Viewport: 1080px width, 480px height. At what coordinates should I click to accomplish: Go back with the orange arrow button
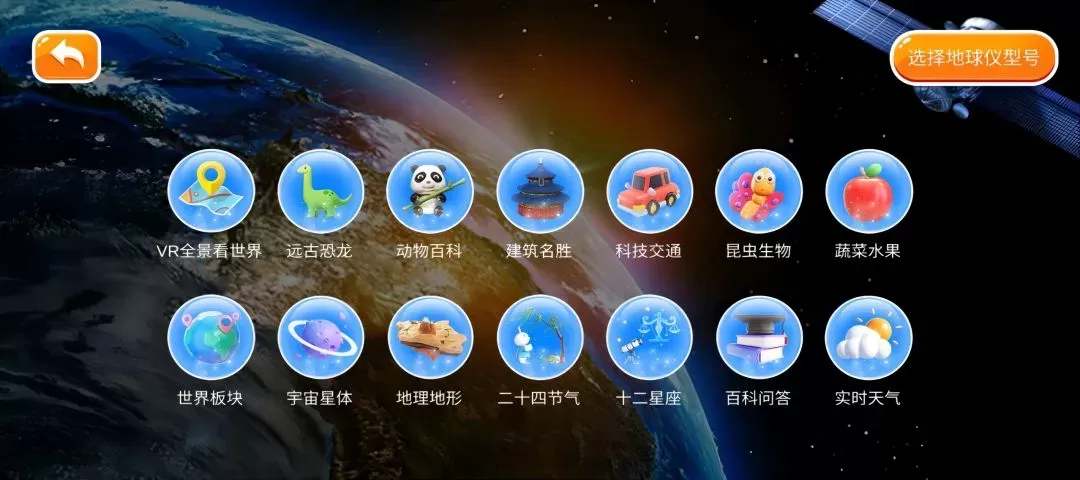click(67, 57)
